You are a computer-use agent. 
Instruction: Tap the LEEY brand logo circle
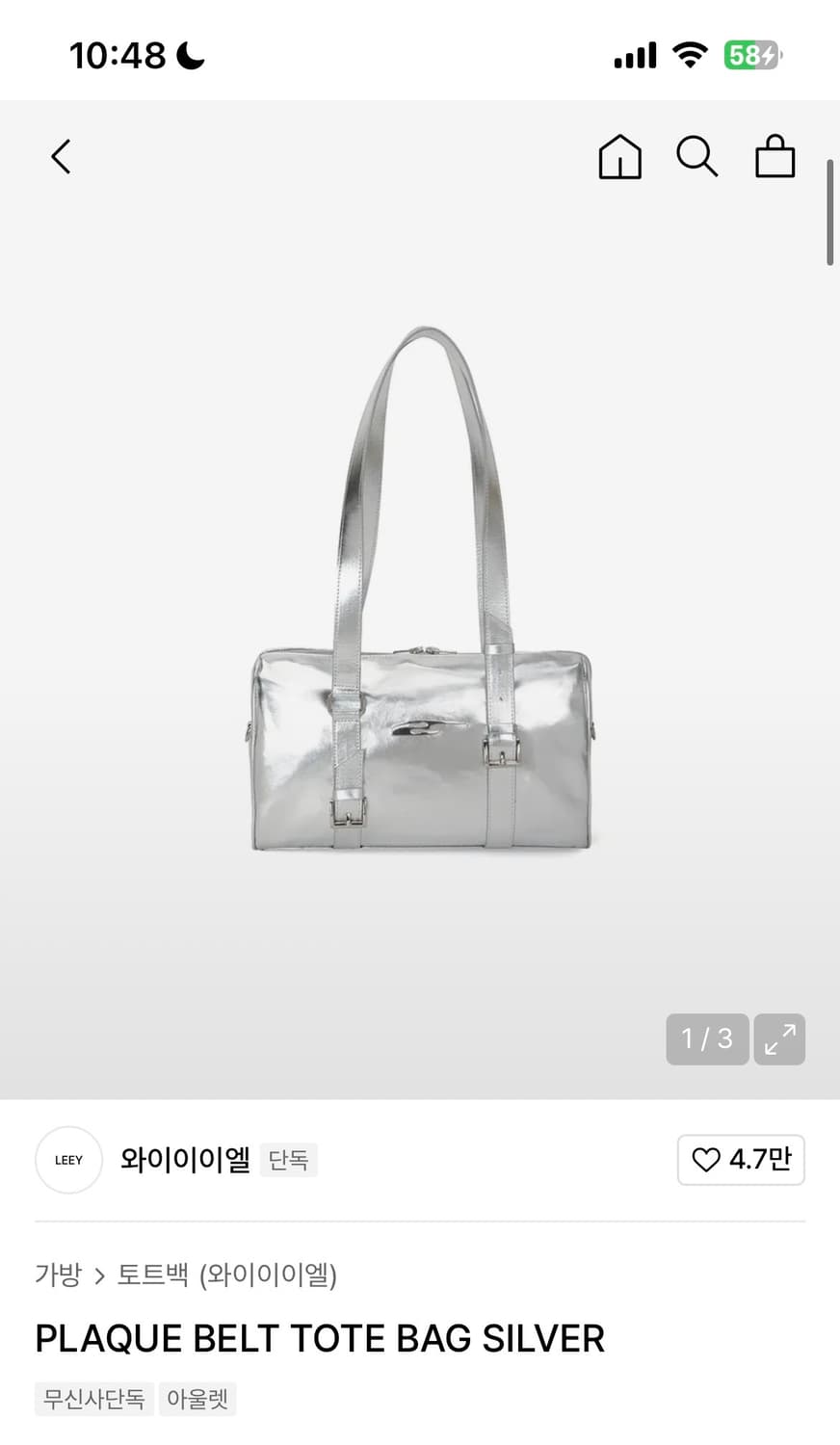(x=68, y=1160)
